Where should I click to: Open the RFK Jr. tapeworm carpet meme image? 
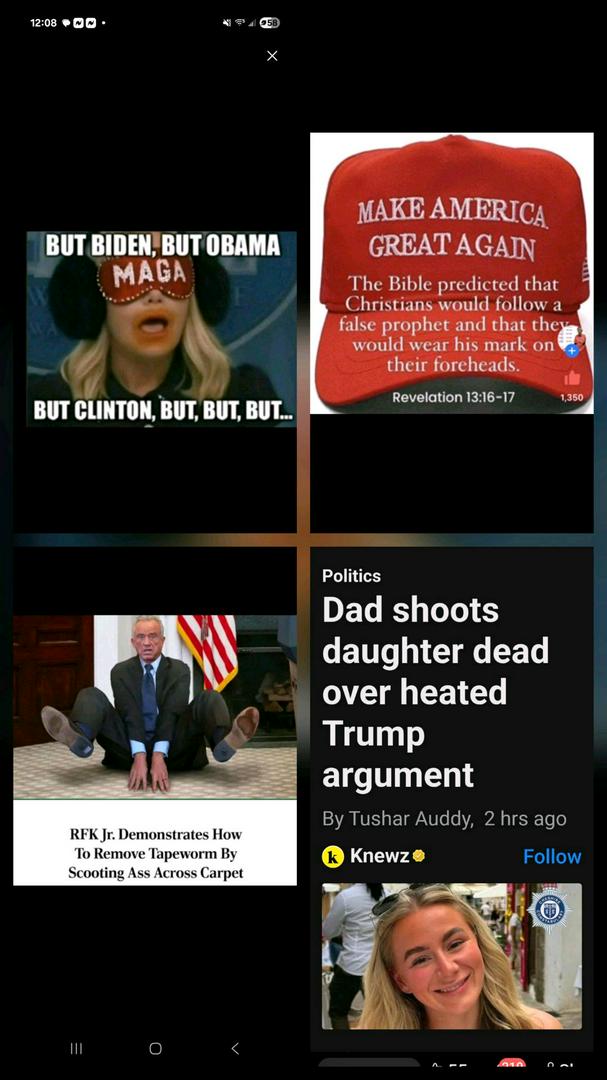click(x=155, y=749)
